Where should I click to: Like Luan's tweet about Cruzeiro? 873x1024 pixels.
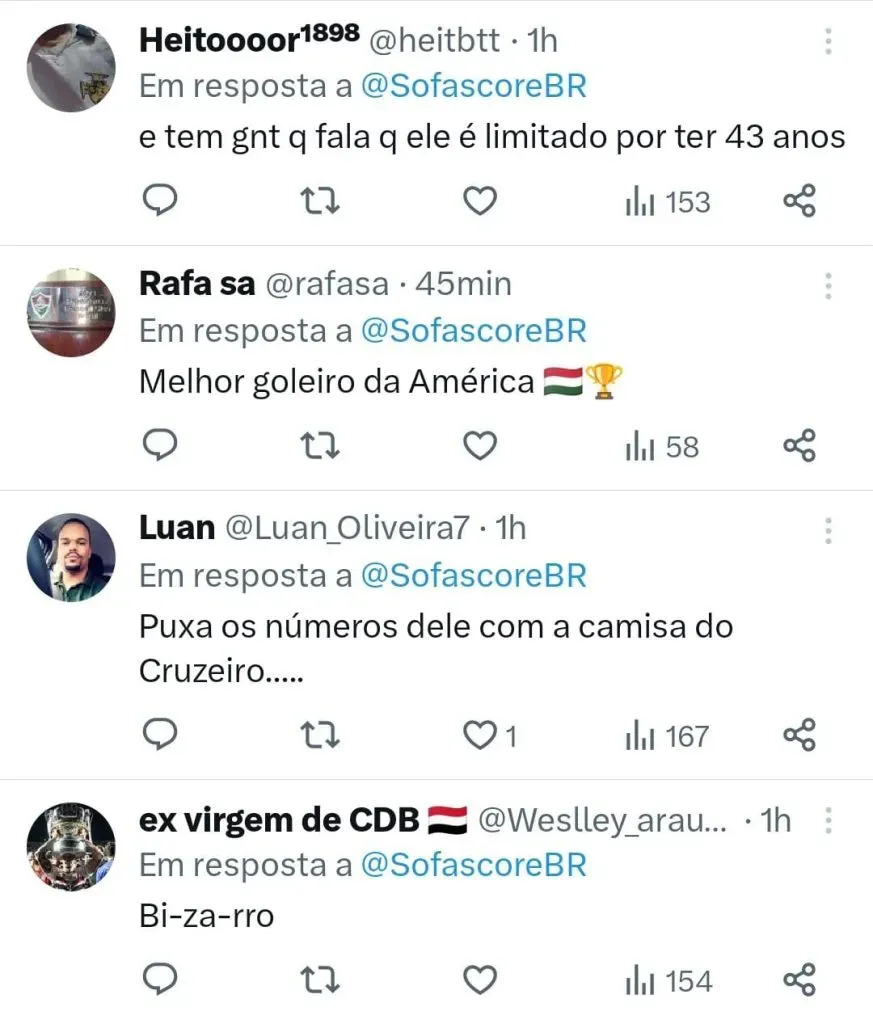(480, 736)
